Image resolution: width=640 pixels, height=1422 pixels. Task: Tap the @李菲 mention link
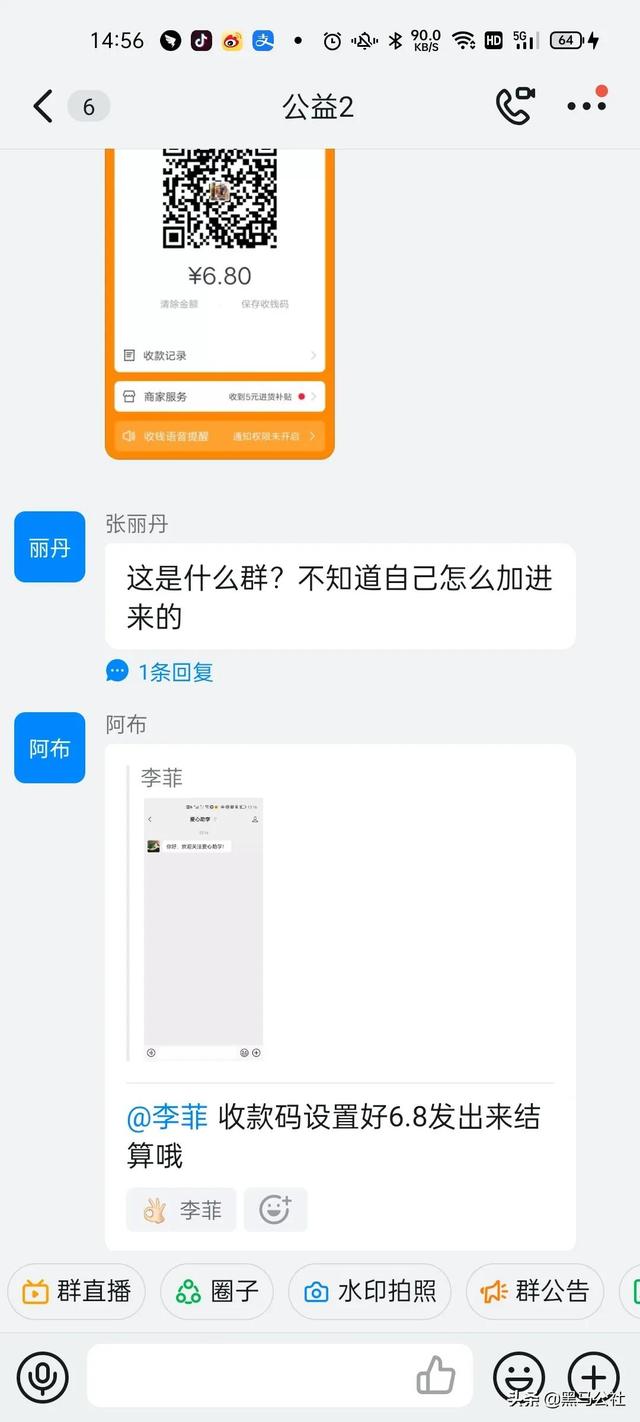(x=167, y=1117)
